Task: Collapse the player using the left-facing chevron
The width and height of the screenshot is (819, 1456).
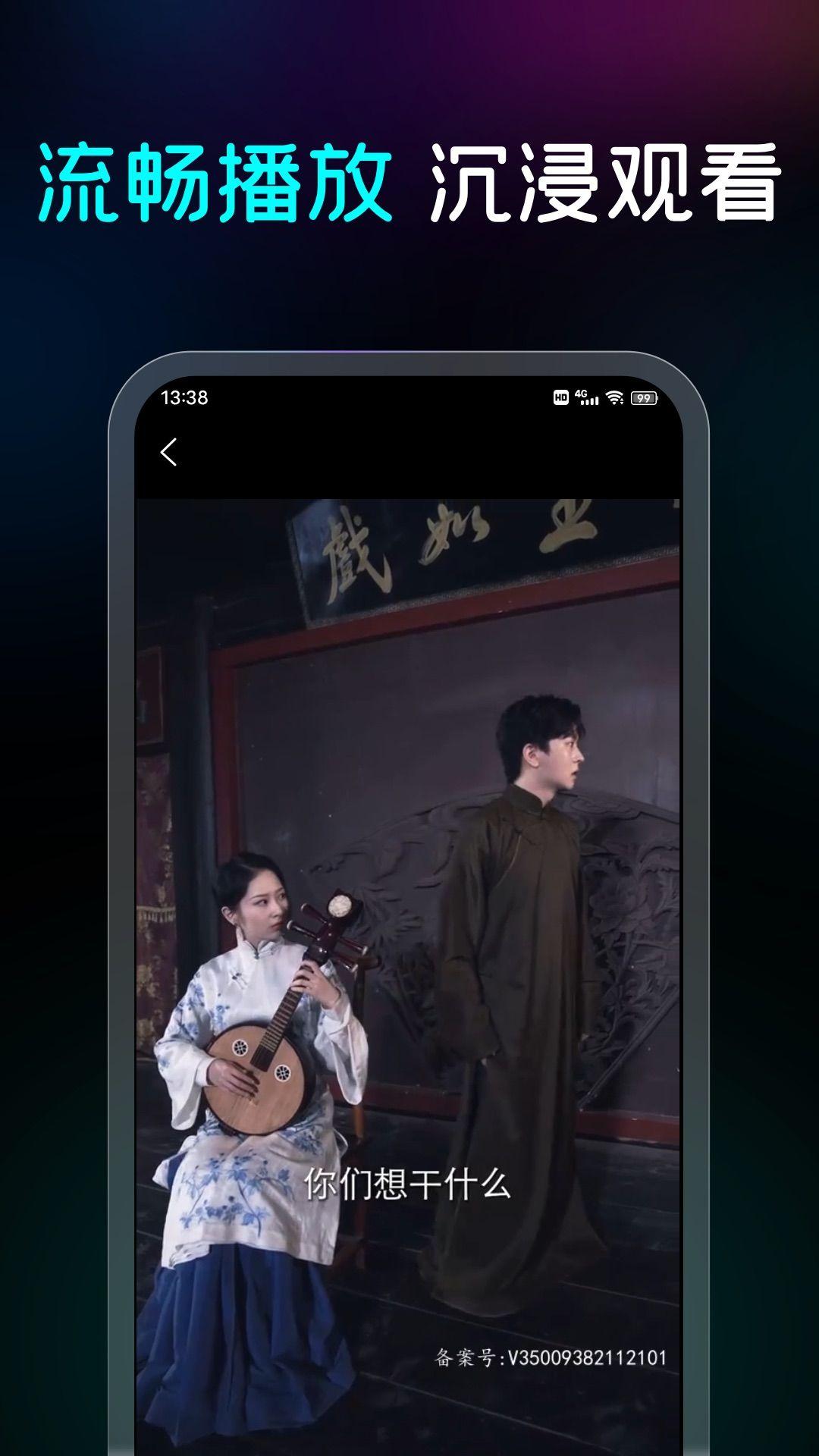Action: (168, 451)
